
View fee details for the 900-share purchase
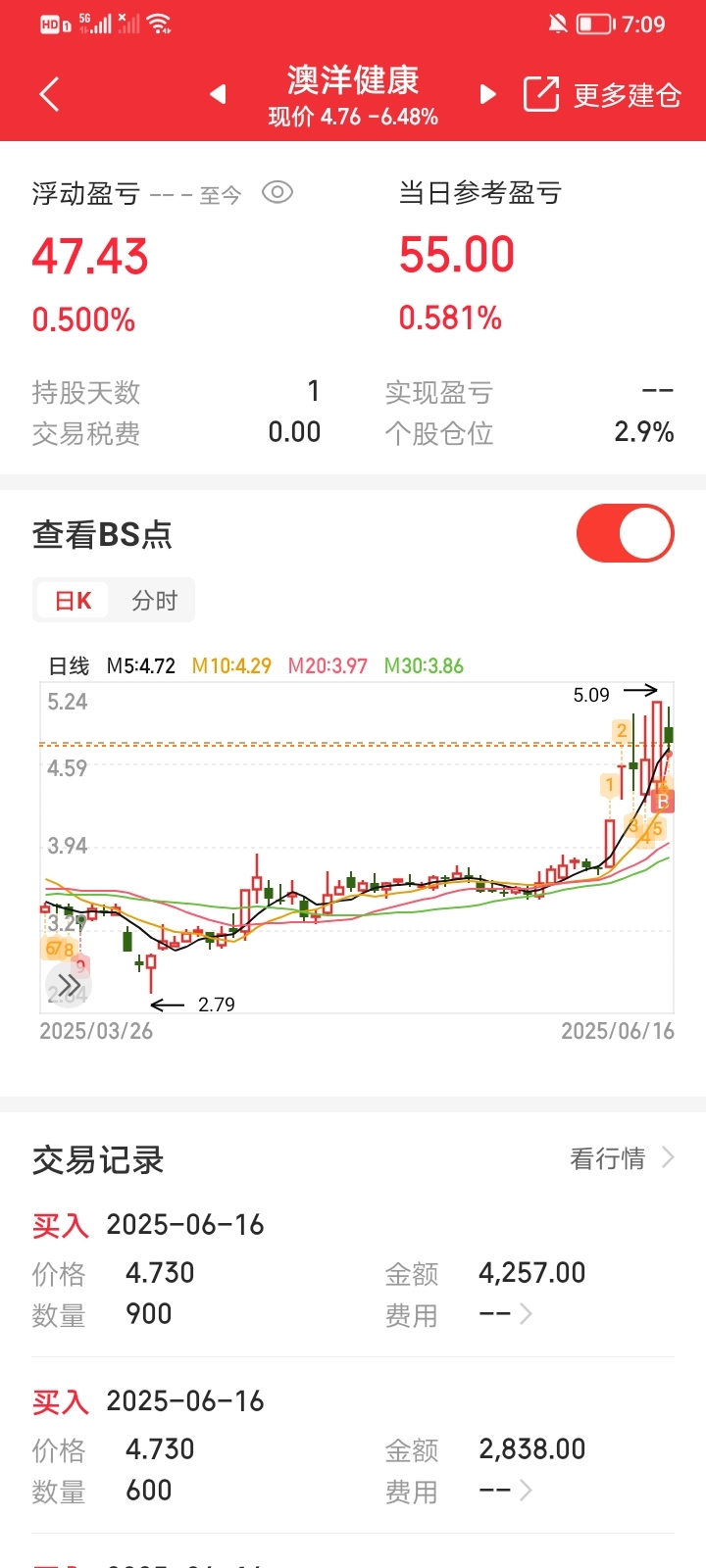[x=506, y=1314]
